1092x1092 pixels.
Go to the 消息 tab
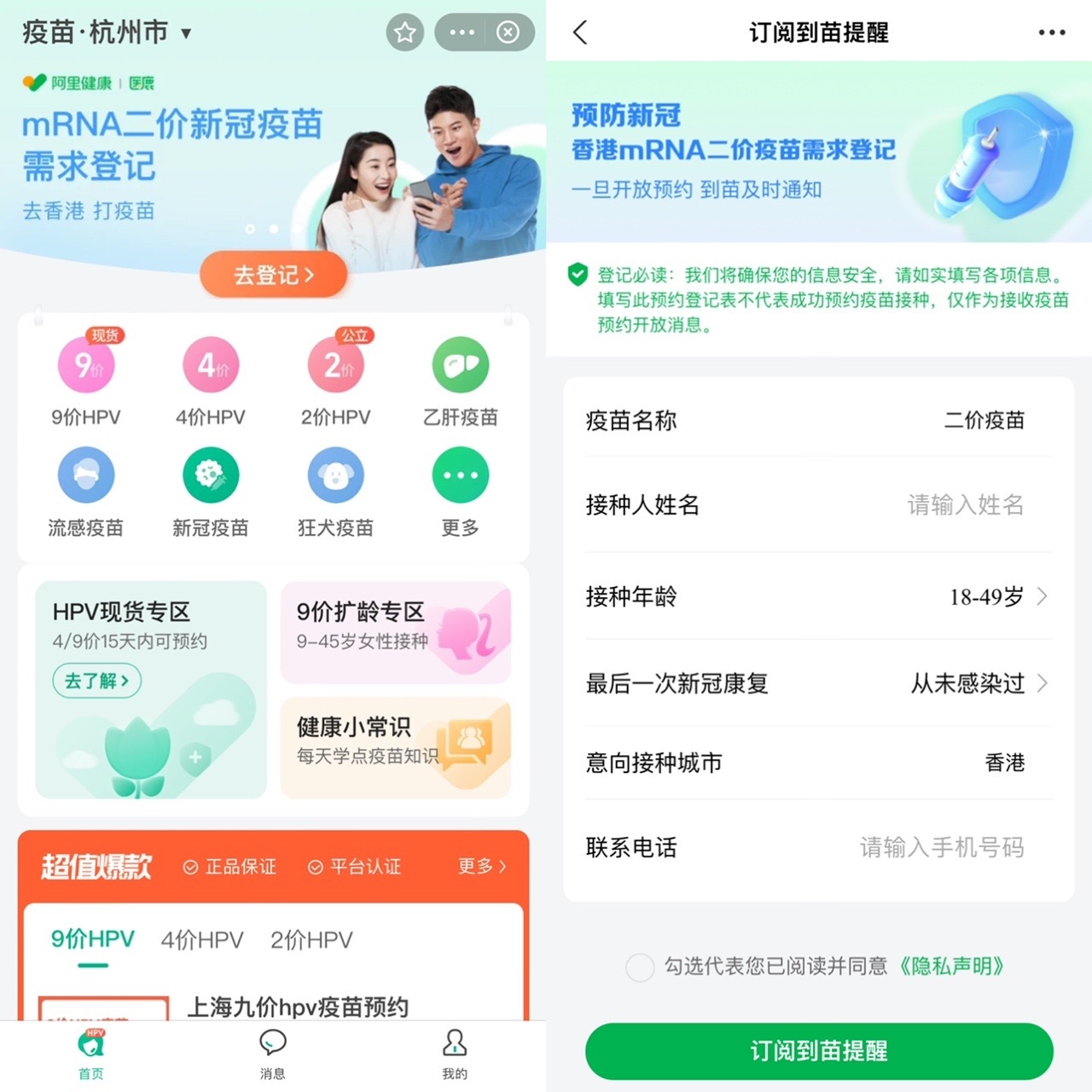point(272,1054)
